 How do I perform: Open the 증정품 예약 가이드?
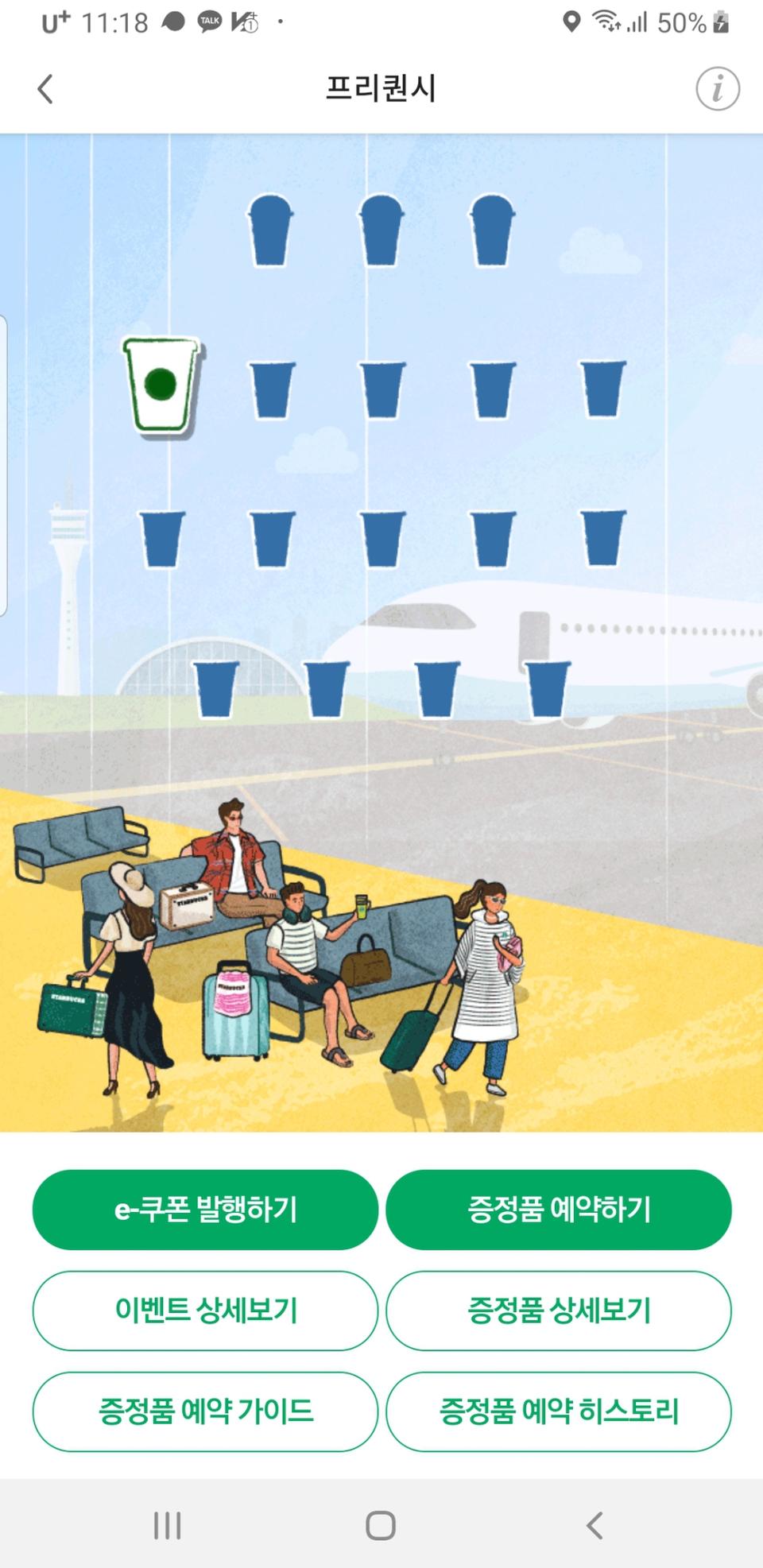[205, 1411]
